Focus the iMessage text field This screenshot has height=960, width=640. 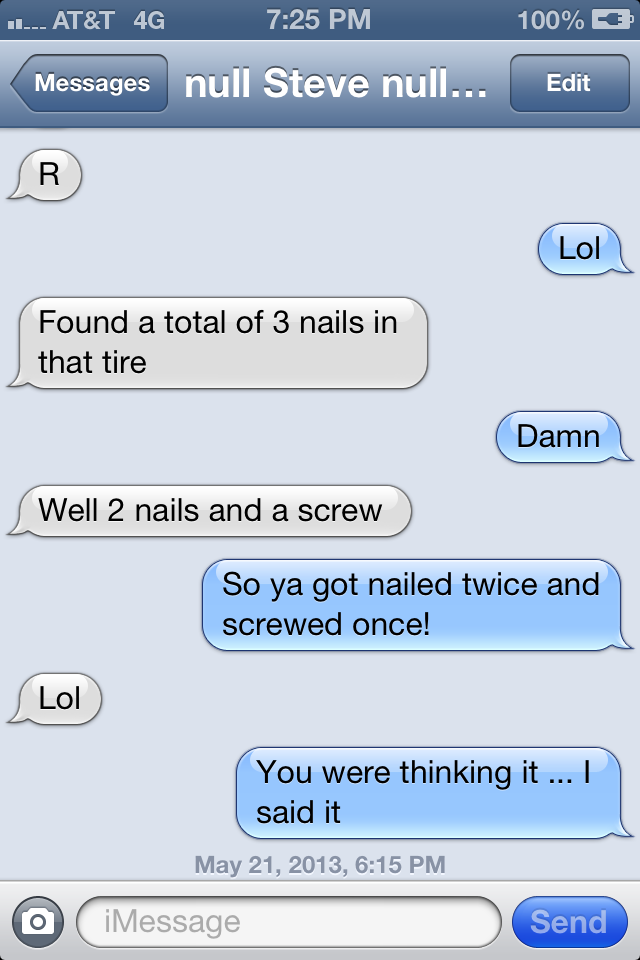288,921
